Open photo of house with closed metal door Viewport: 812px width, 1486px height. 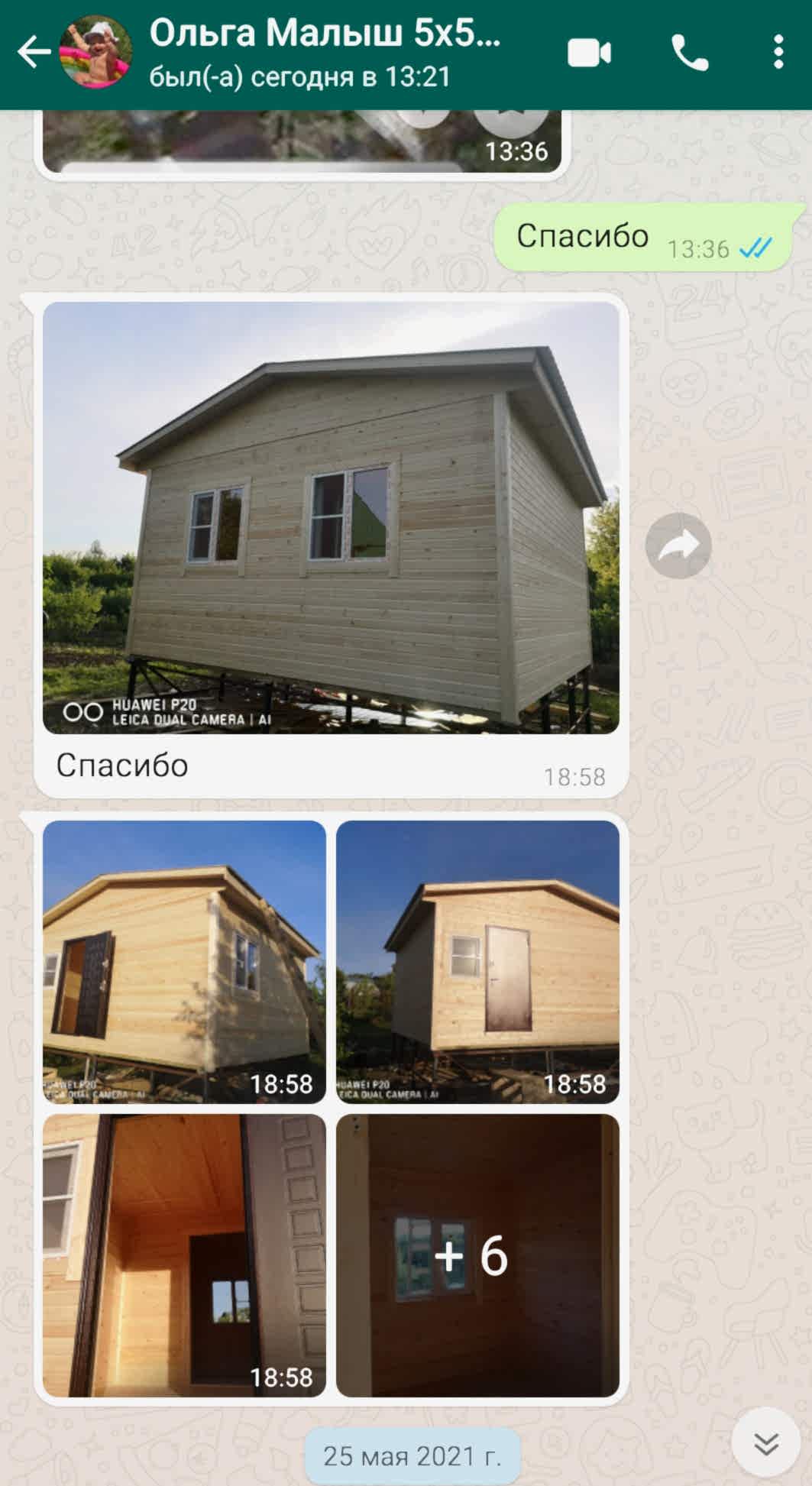coord(477,961)
